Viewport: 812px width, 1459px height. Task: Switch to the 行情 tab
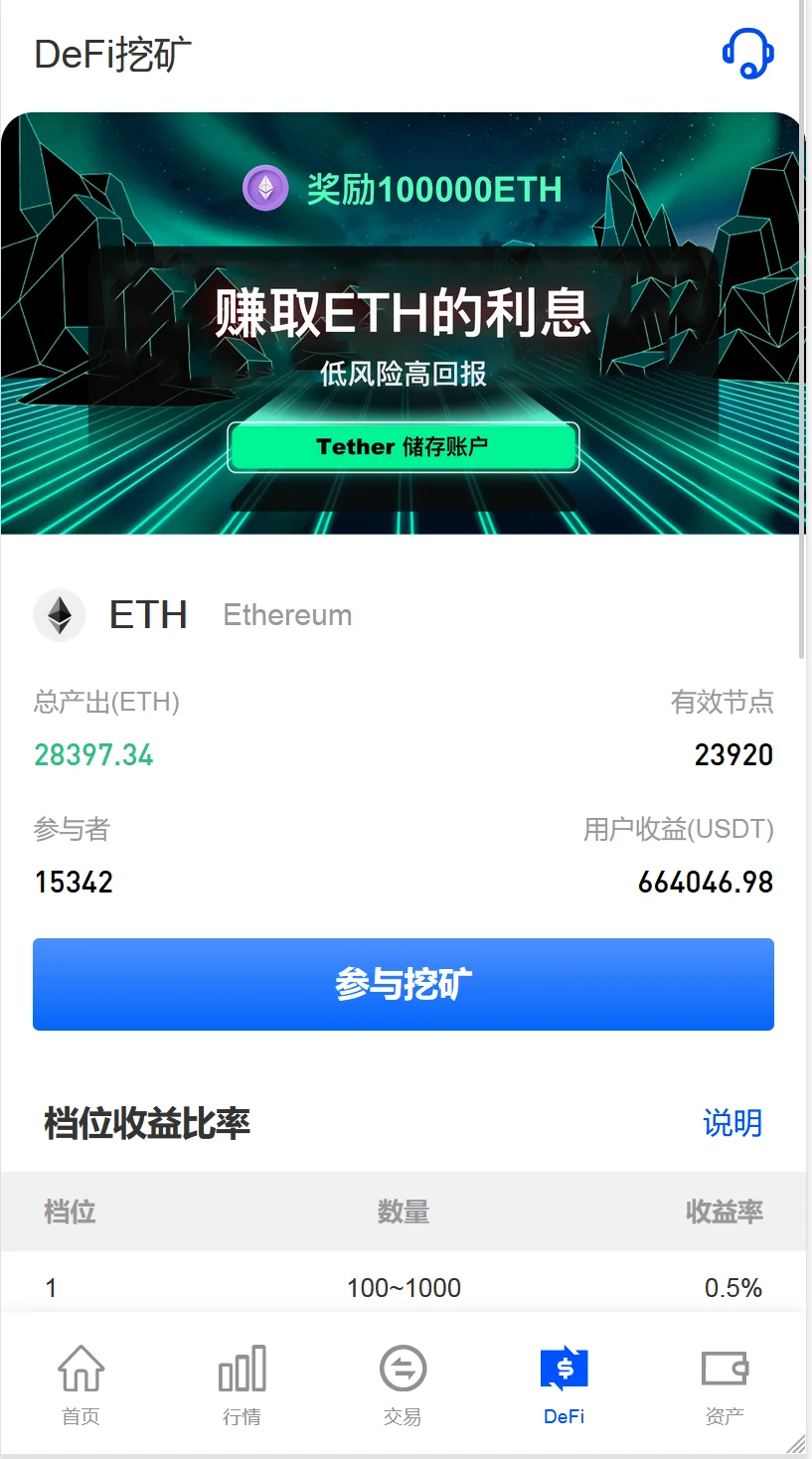click(x=242, y=1383)
